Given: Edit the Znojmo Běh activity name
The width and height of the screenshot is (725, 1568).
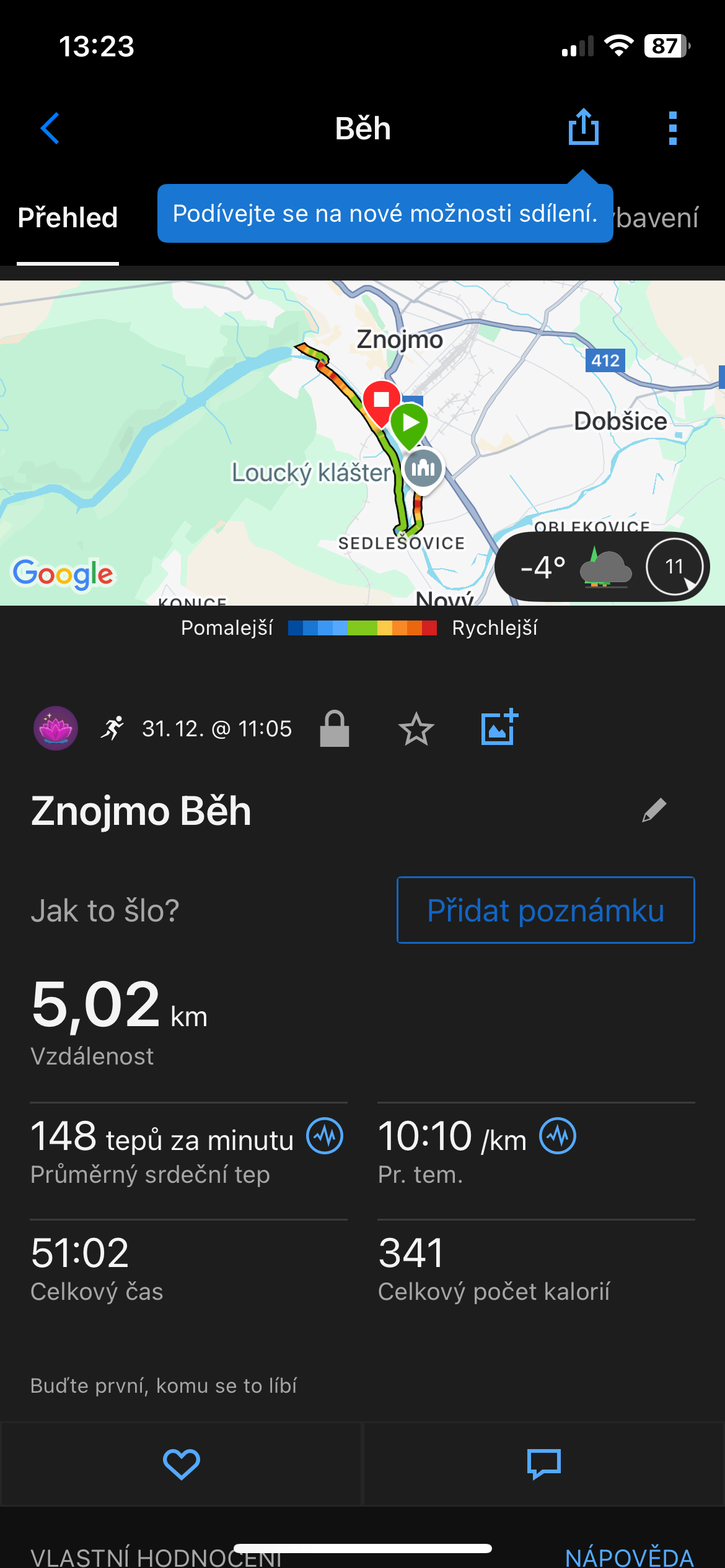Looking at the screenshot, I should 654,810.
